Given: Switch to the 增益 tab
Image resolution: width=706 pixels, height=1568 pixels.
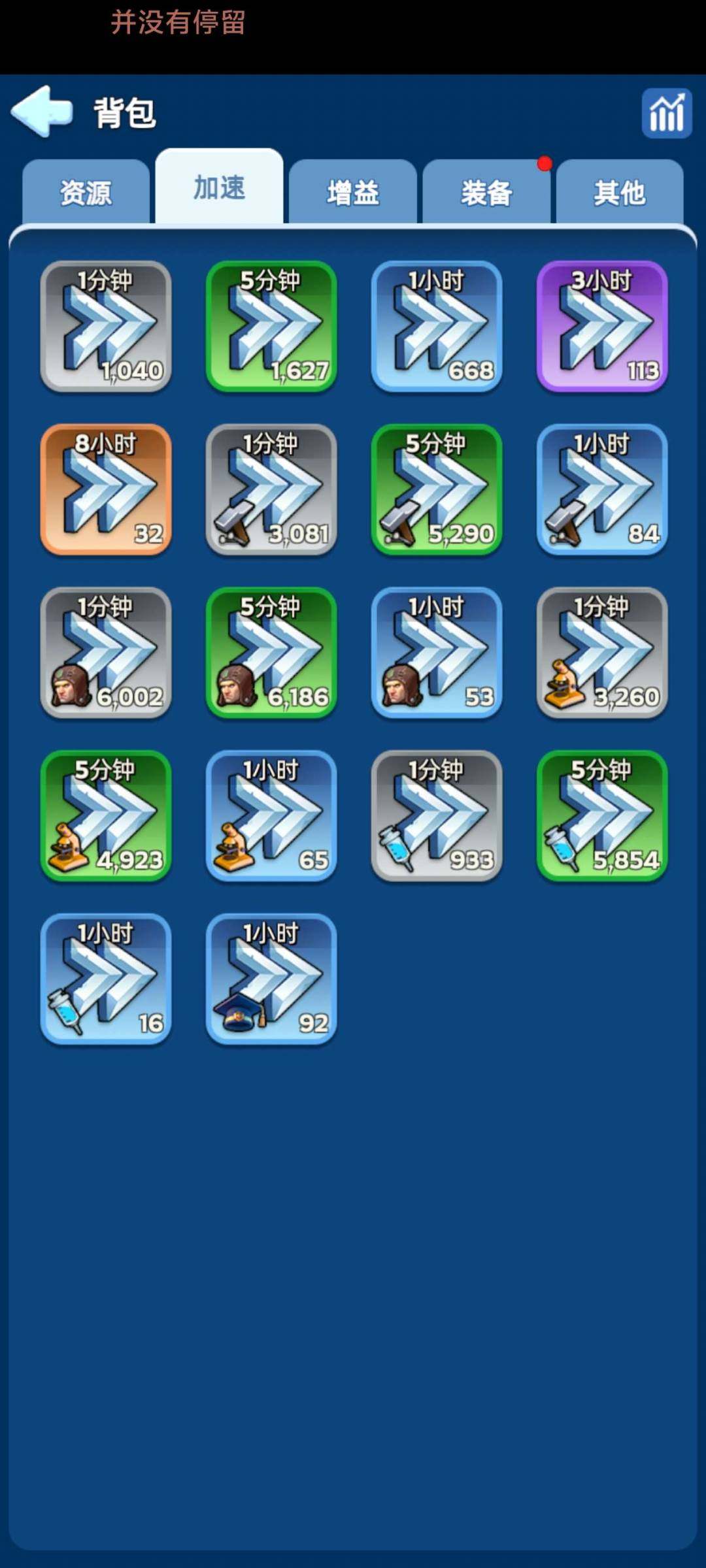Looking at the screenshot, I should pyautogui.click(x=353, y=193).
